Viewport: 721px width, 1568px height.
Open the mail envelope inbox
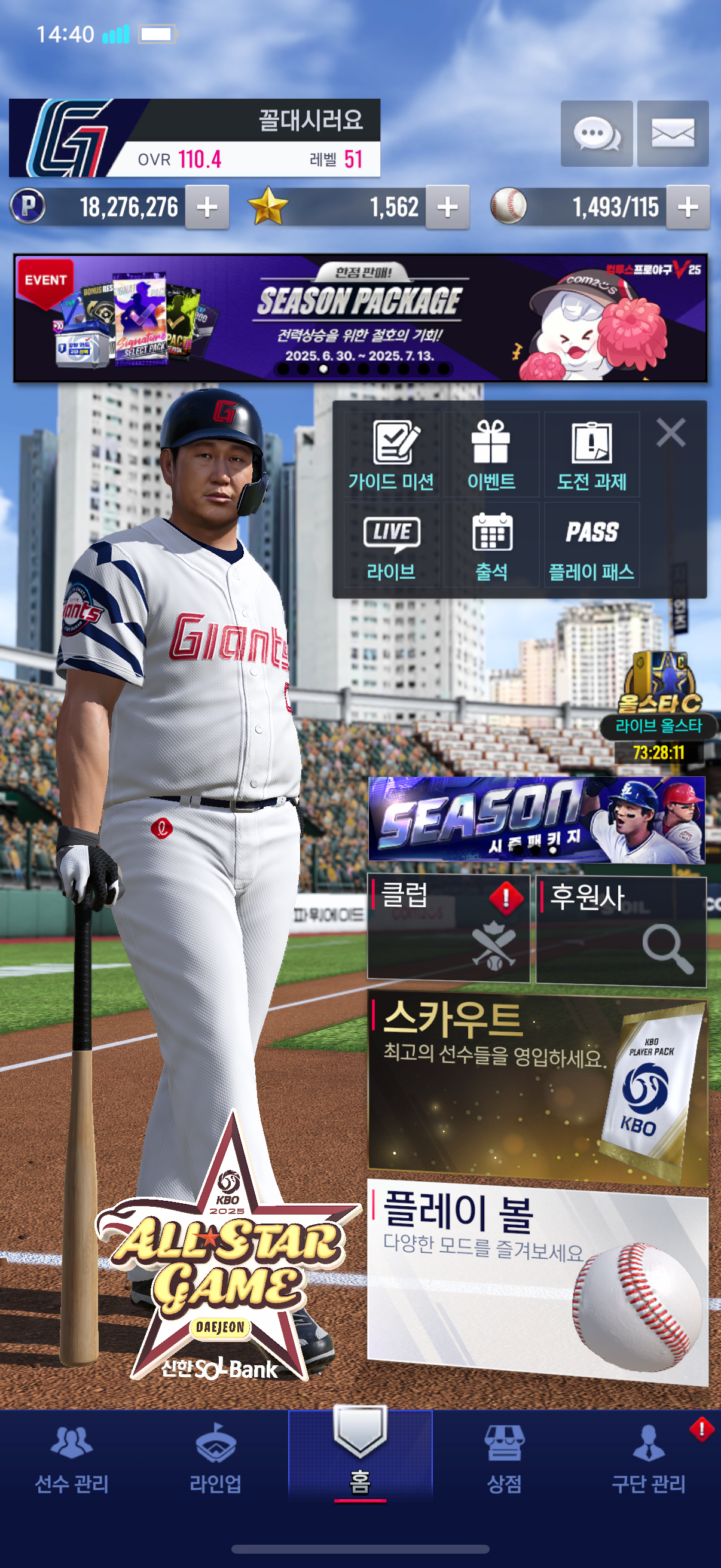coord(673,133)
